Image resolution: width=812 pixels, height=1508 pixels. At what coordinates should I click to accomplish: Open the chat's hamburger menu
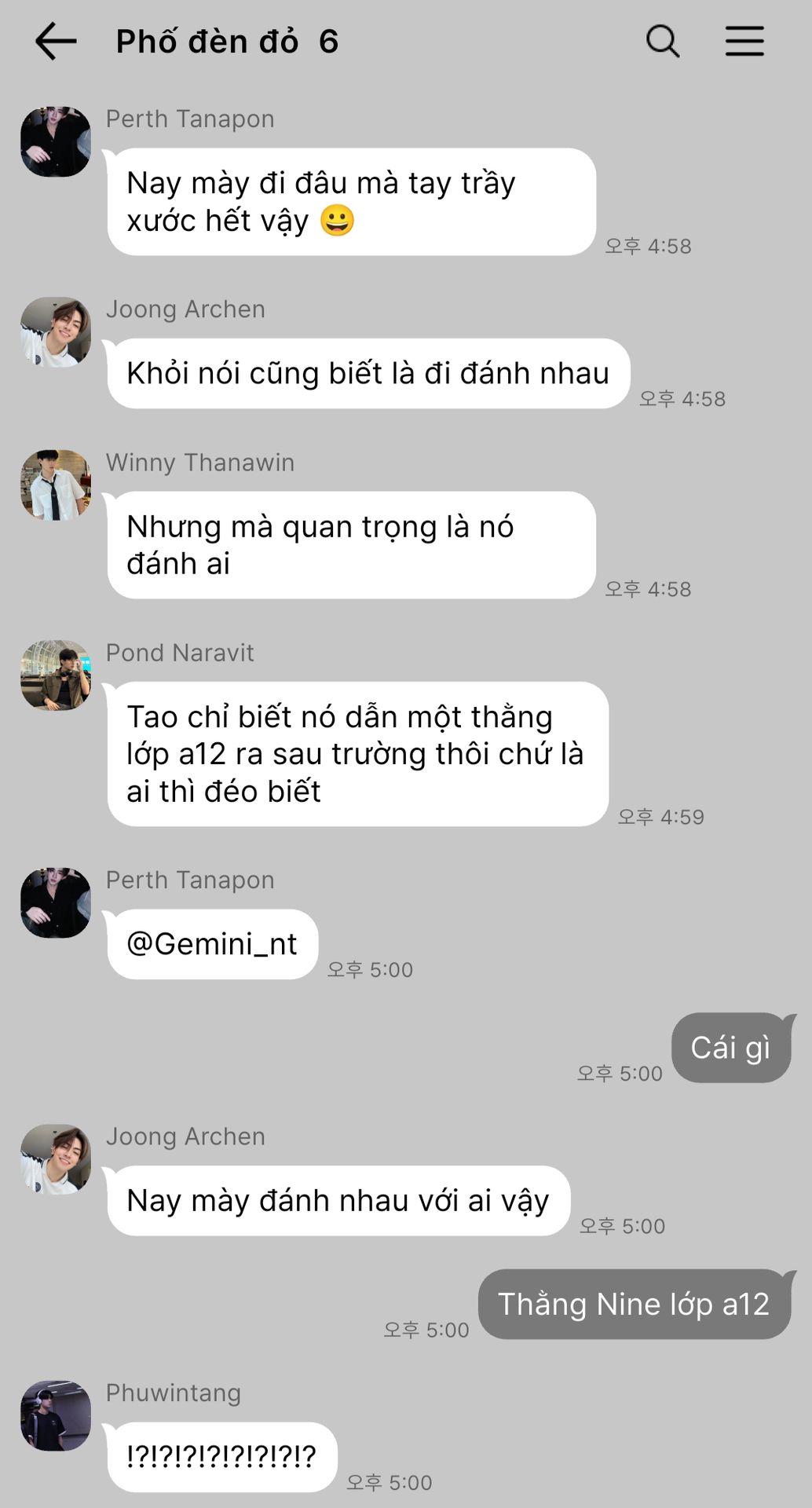coord(744,41)
